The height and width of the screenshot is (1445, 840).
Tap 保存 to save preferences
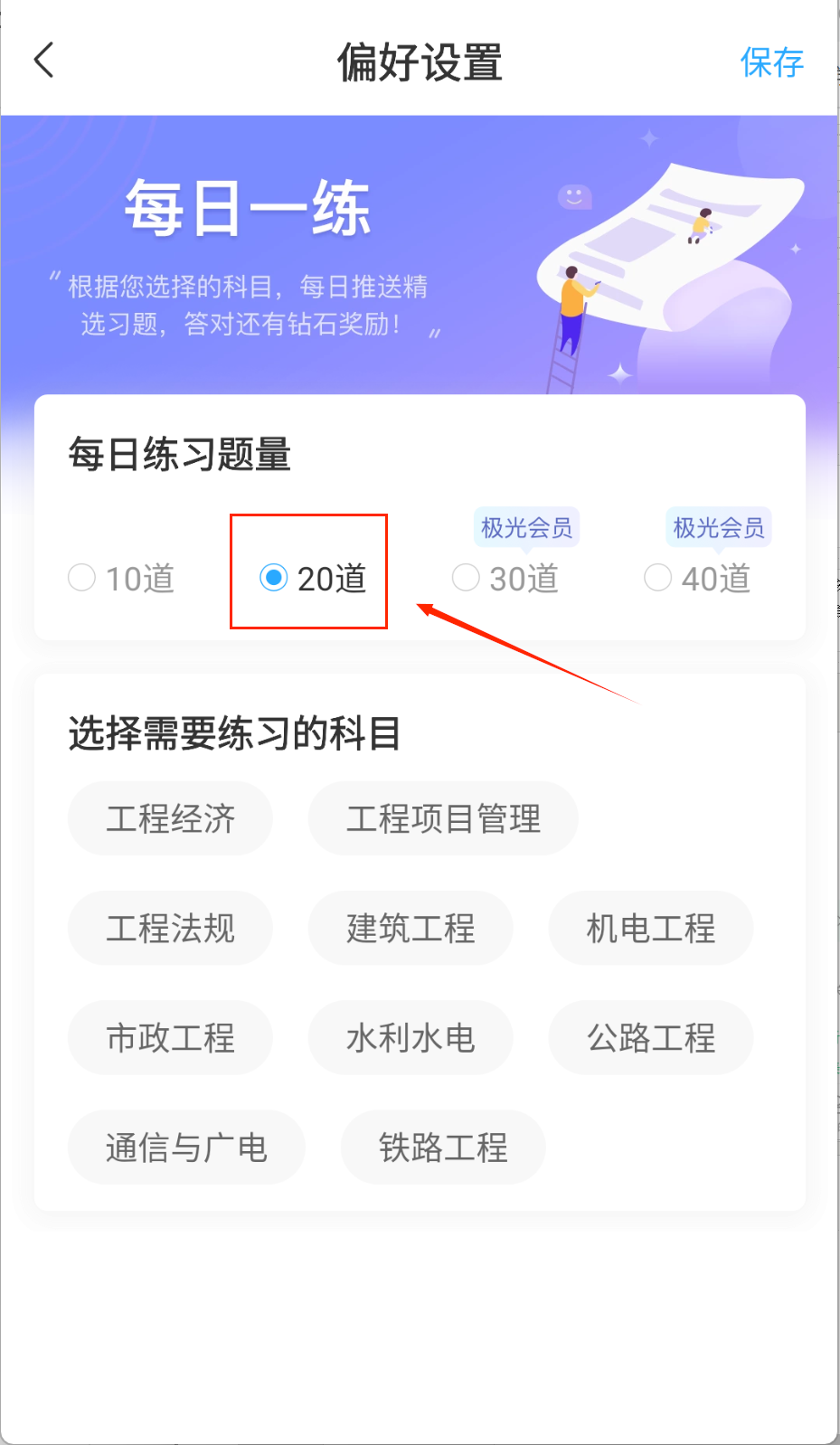tap(771, 62)
